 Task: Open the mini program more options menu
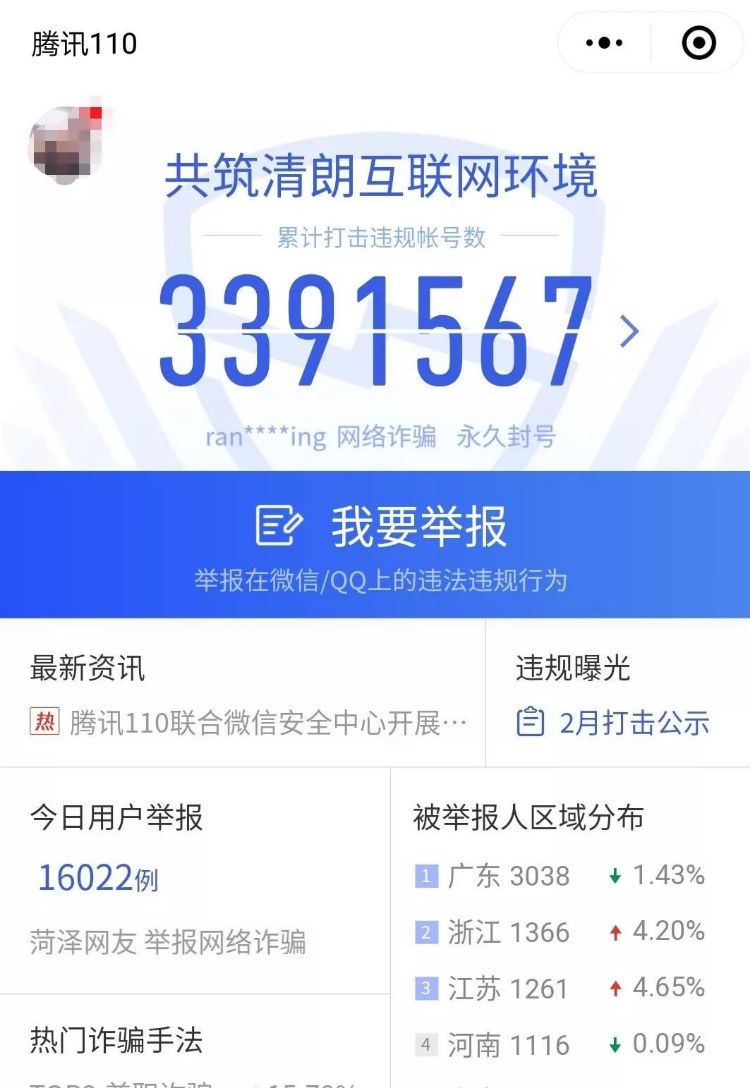click(x=604, y=43)
